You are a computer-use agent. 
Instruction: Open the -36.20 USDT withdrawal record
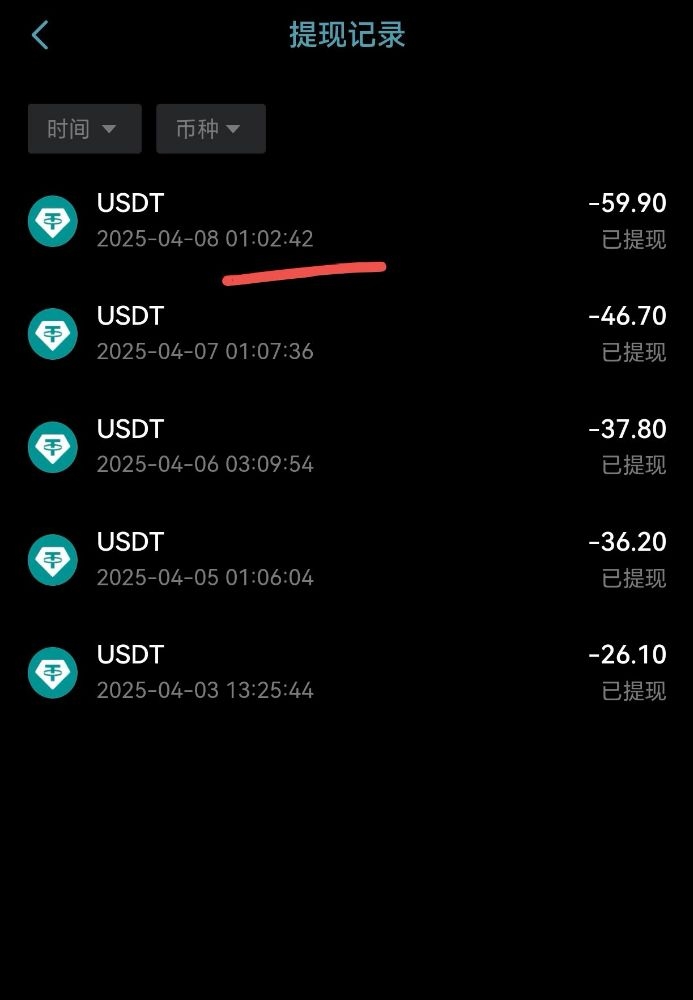pyautogui.click(x=346, y=560)
